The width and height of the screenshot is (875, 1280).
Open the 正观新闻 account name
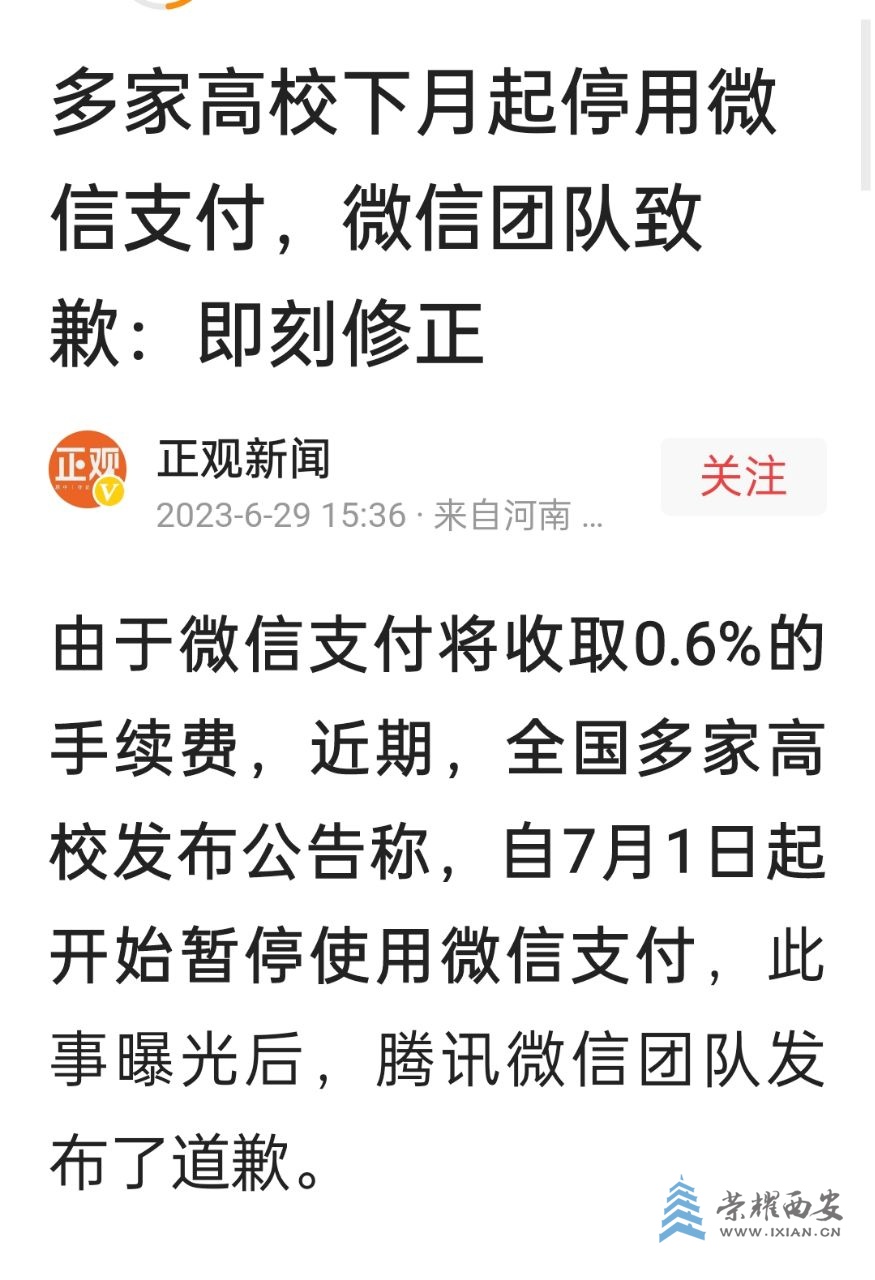pyautogui.click(x=243, y=459)
